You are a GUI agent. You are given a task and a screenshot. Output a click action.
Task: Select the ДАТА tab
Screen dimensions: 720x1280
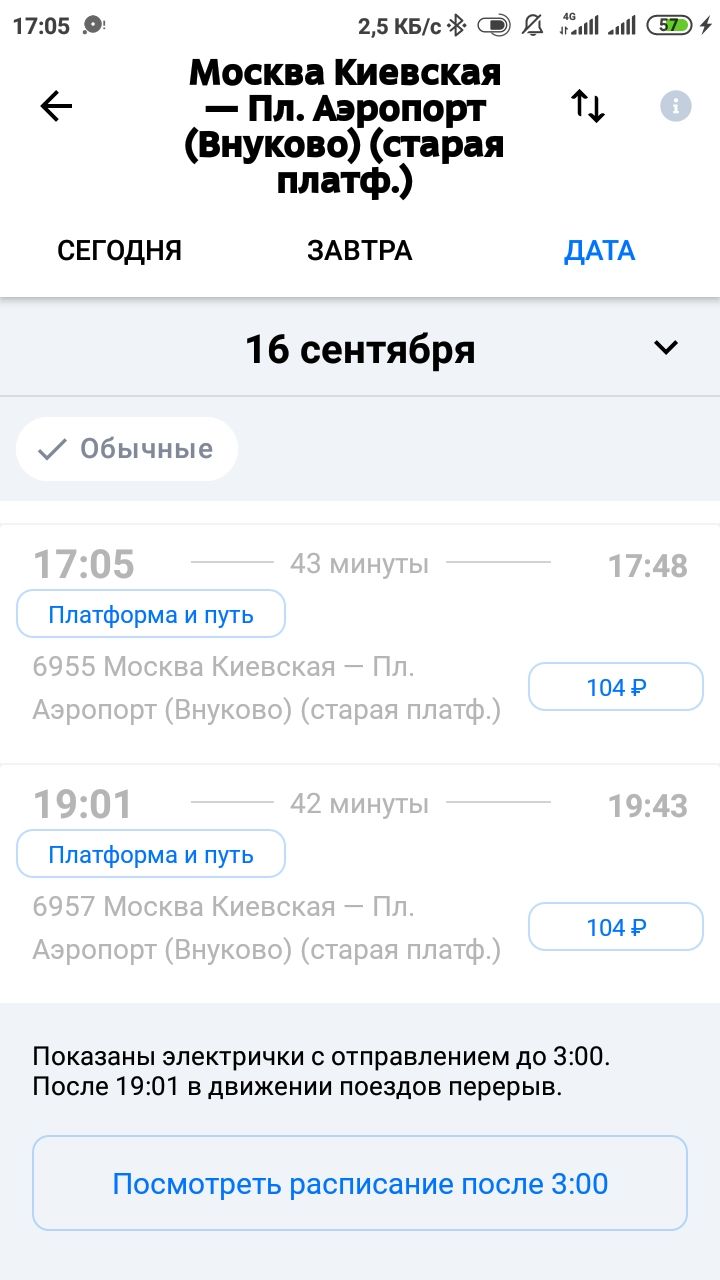coord(599,250)
